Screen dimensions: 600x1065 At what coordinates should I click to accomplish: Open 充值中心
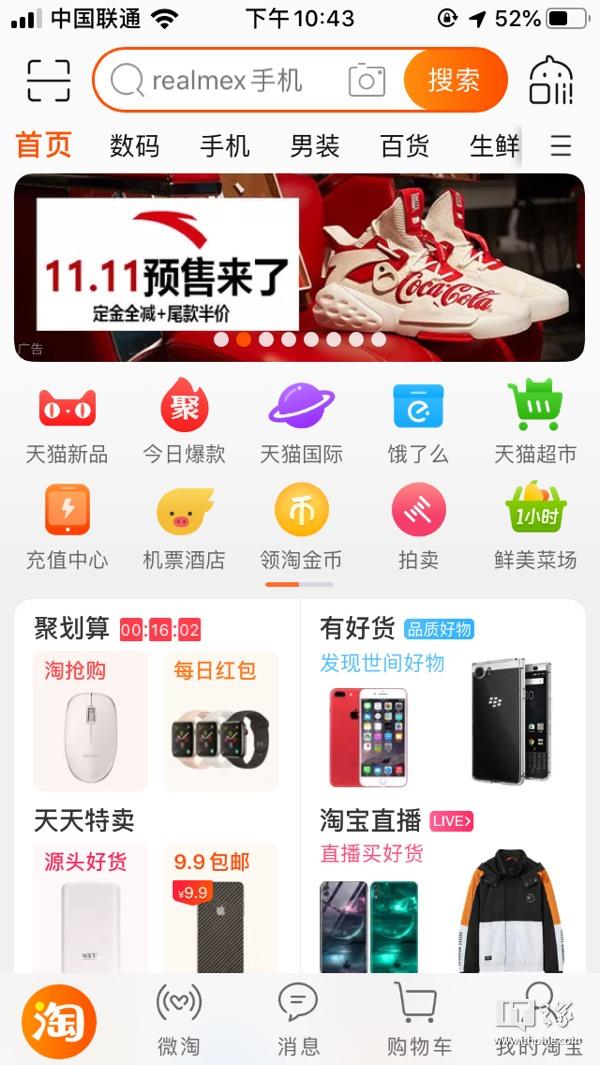pos(67,528)
